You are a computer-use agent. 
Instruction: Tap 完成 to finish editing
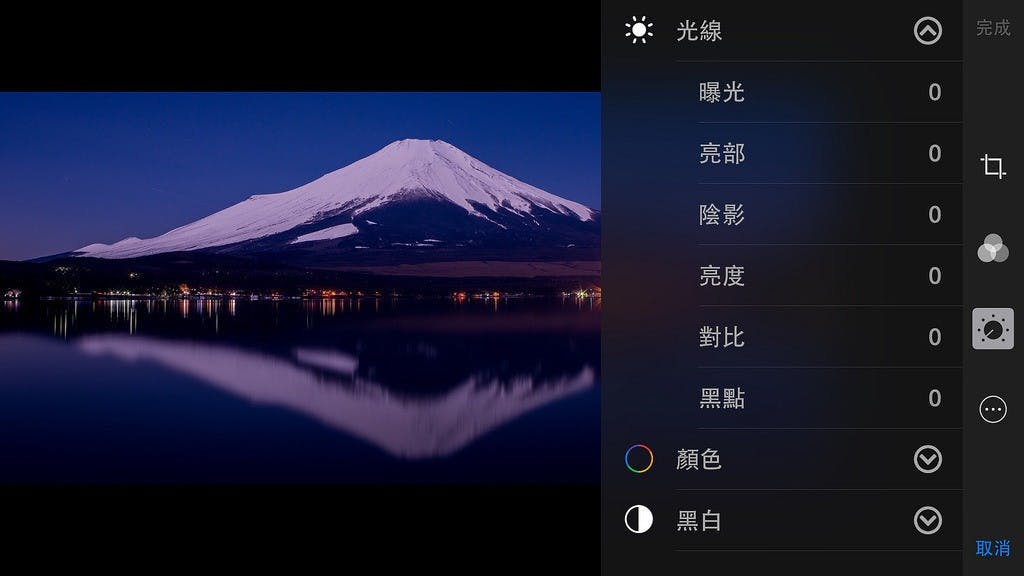coord(992,28)
